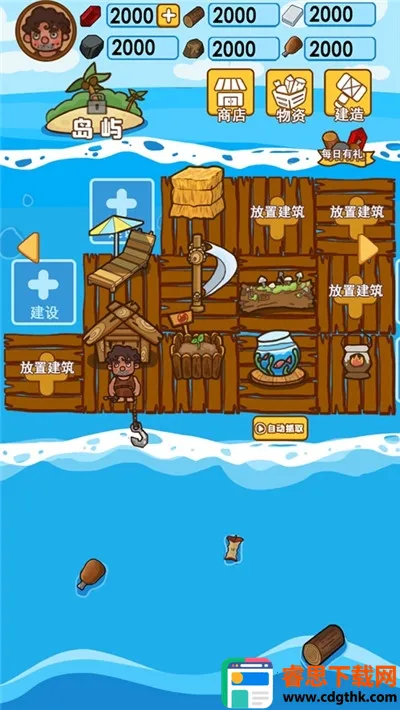Tap the plus next to red brick count
This screenshot has width=400, height=710.
pyautogui.click(x=169, y=16)
